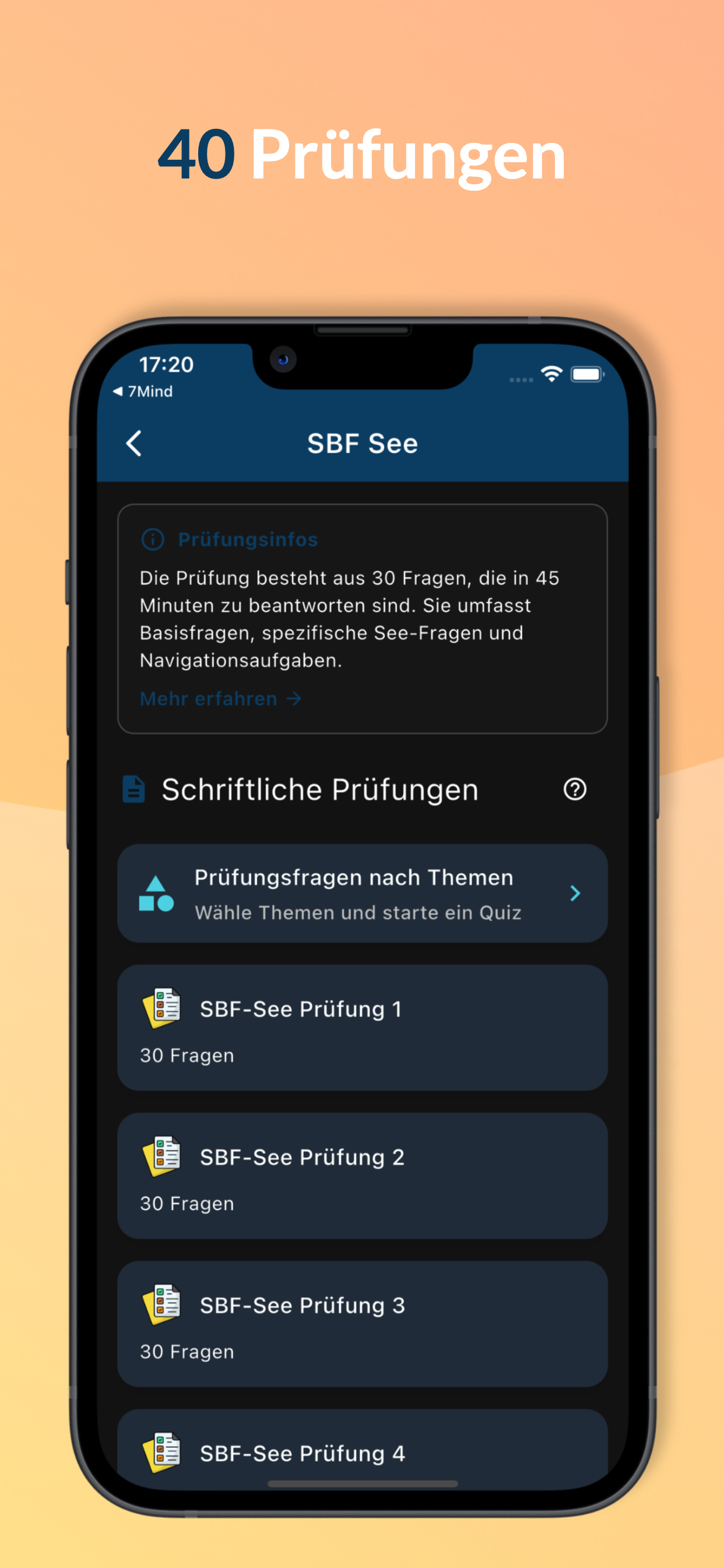The image size is (724, 1568).
Task: Tap the Wi-Fi indicator in the status bar
Action: pos(551,375)
